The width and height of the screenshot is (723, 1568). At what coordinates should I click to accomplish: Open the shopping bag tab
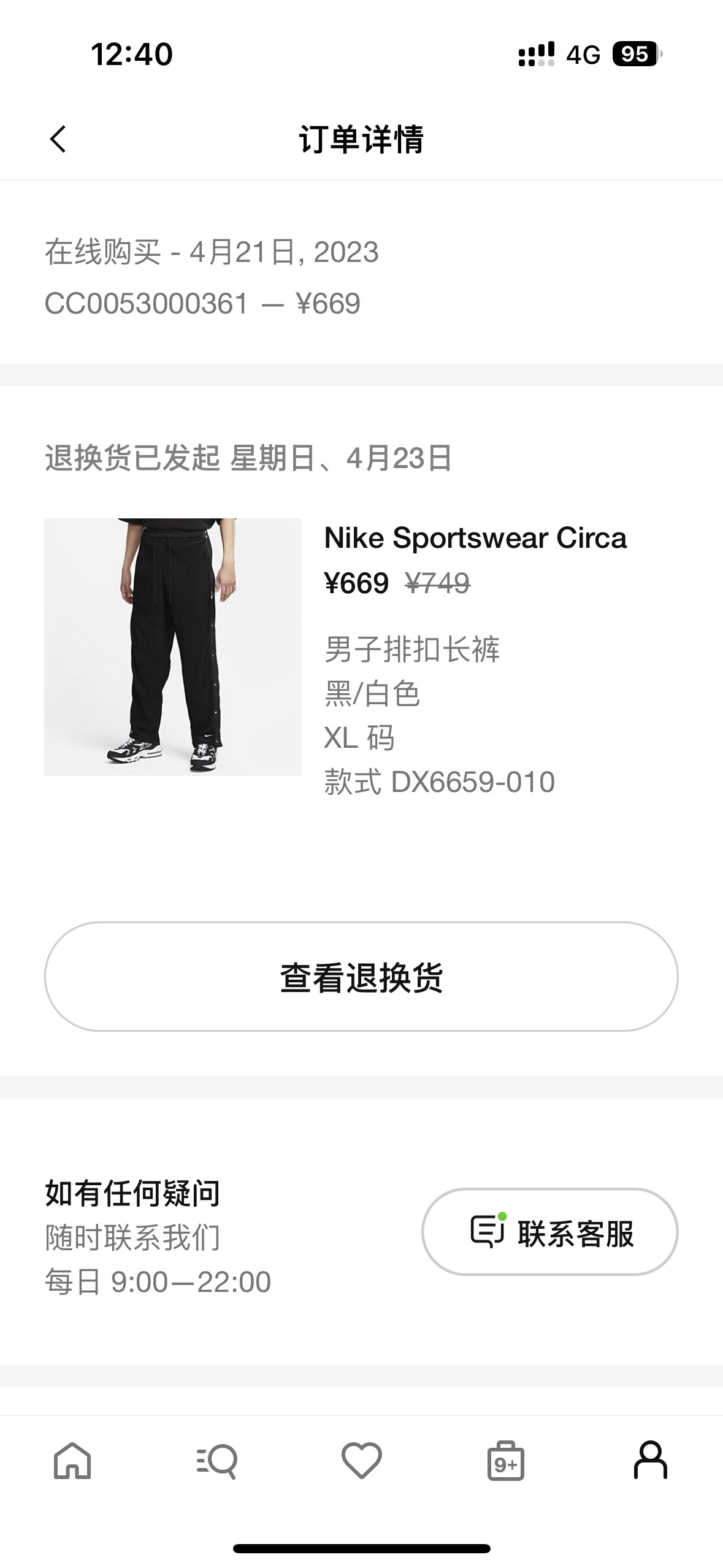point(506,1460)
